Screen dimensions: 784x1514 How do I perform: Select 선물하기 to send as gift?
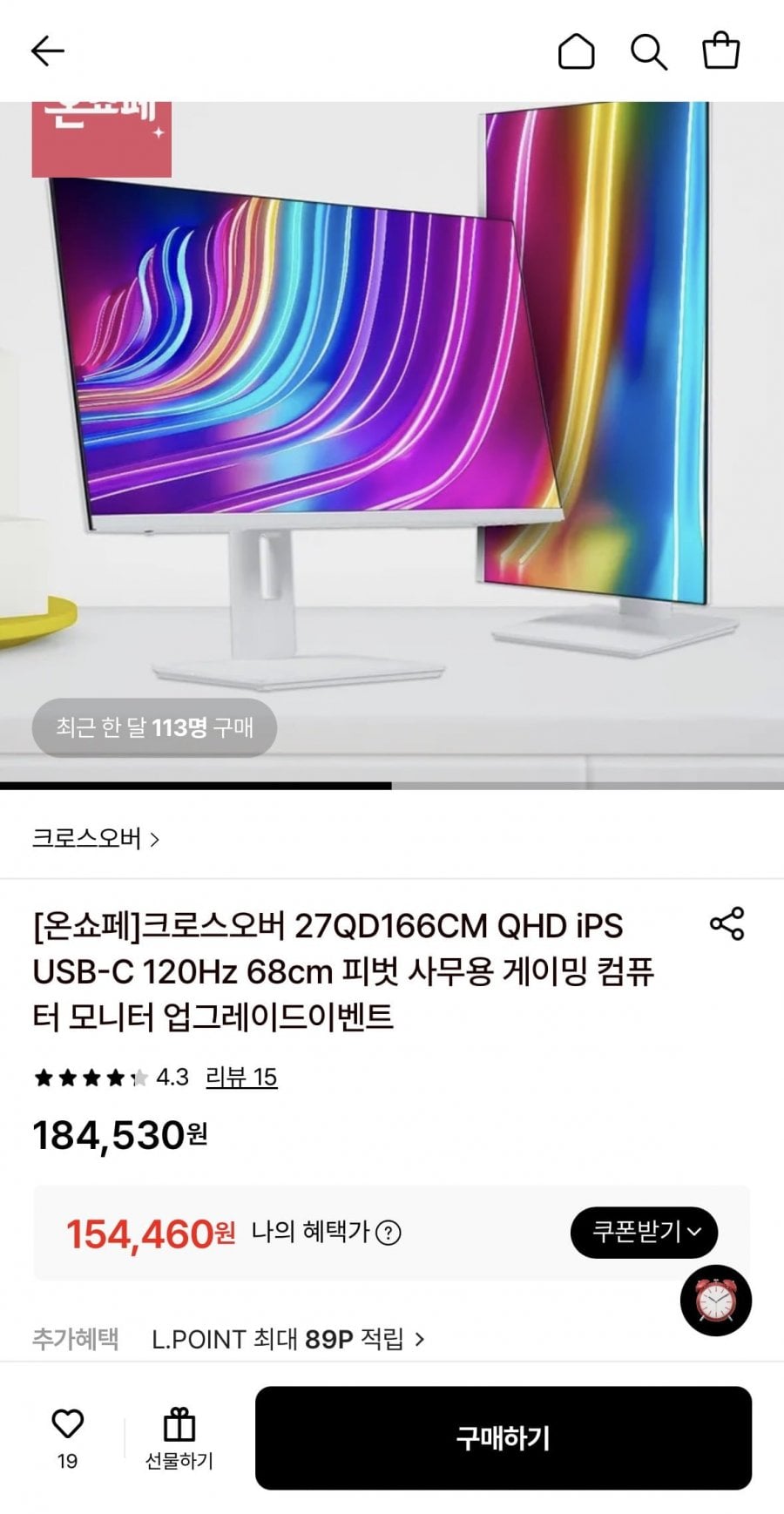[179, 1437]
